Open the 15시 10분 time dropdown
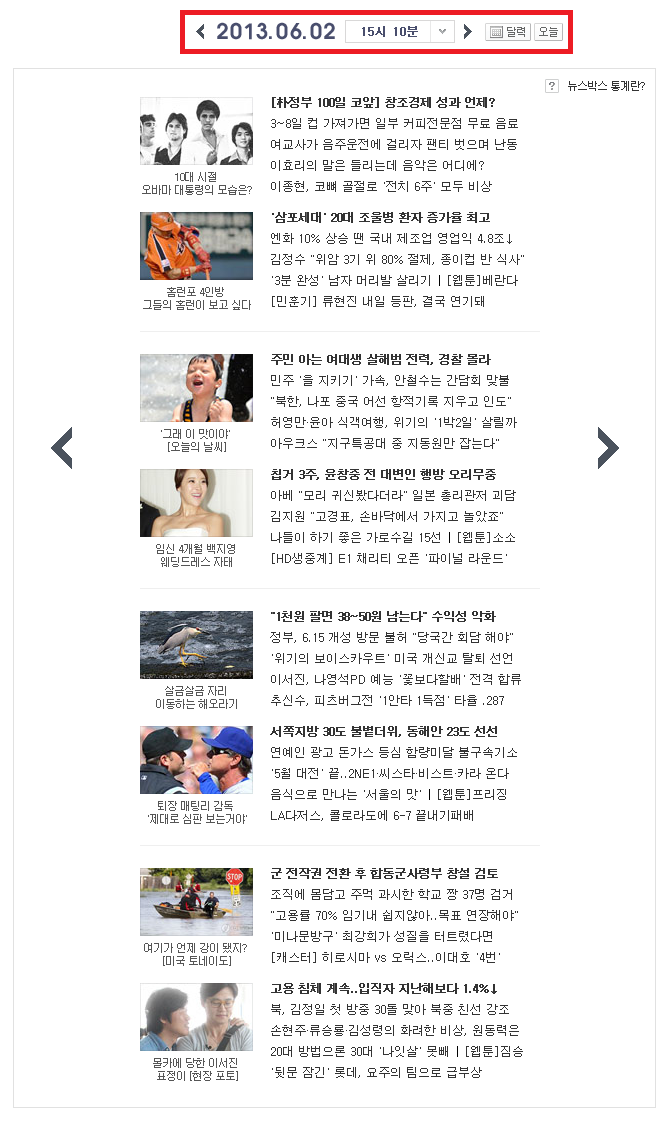 point(400,32)
